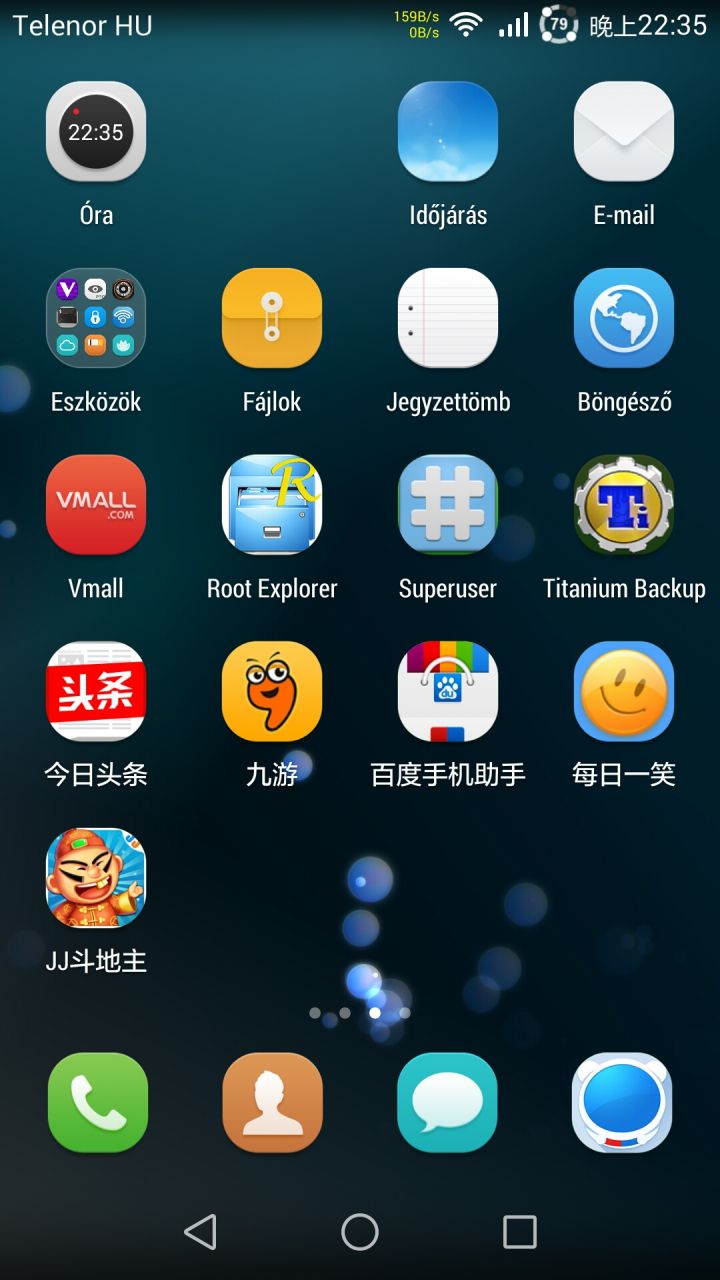The height and width of the screenshot is (1280, 720).
Task: Open the phone dialer in the dock
Action: click(x=98, y=1103)
